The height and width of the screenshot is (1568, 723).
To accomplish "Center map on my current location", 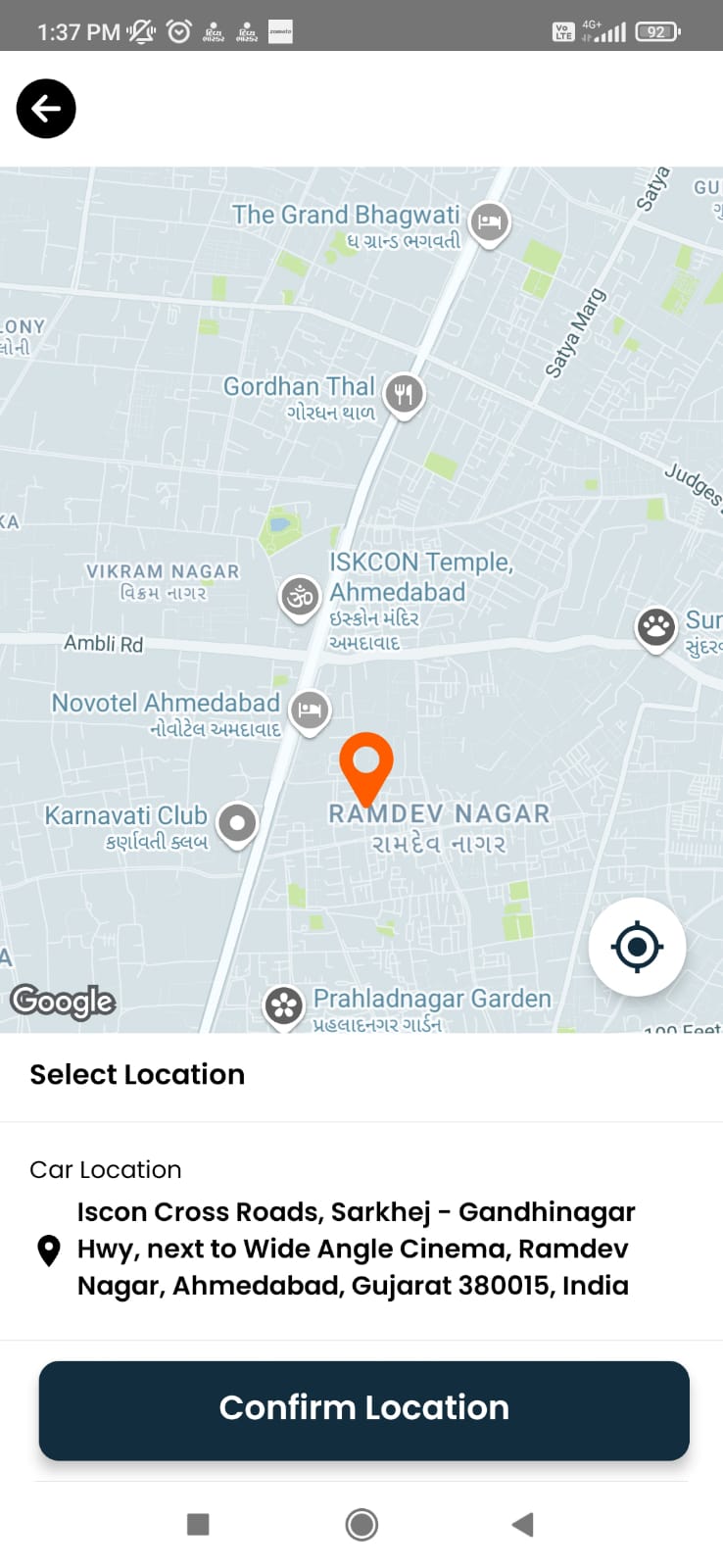I will pyautogui.click(x=637, y=947).
